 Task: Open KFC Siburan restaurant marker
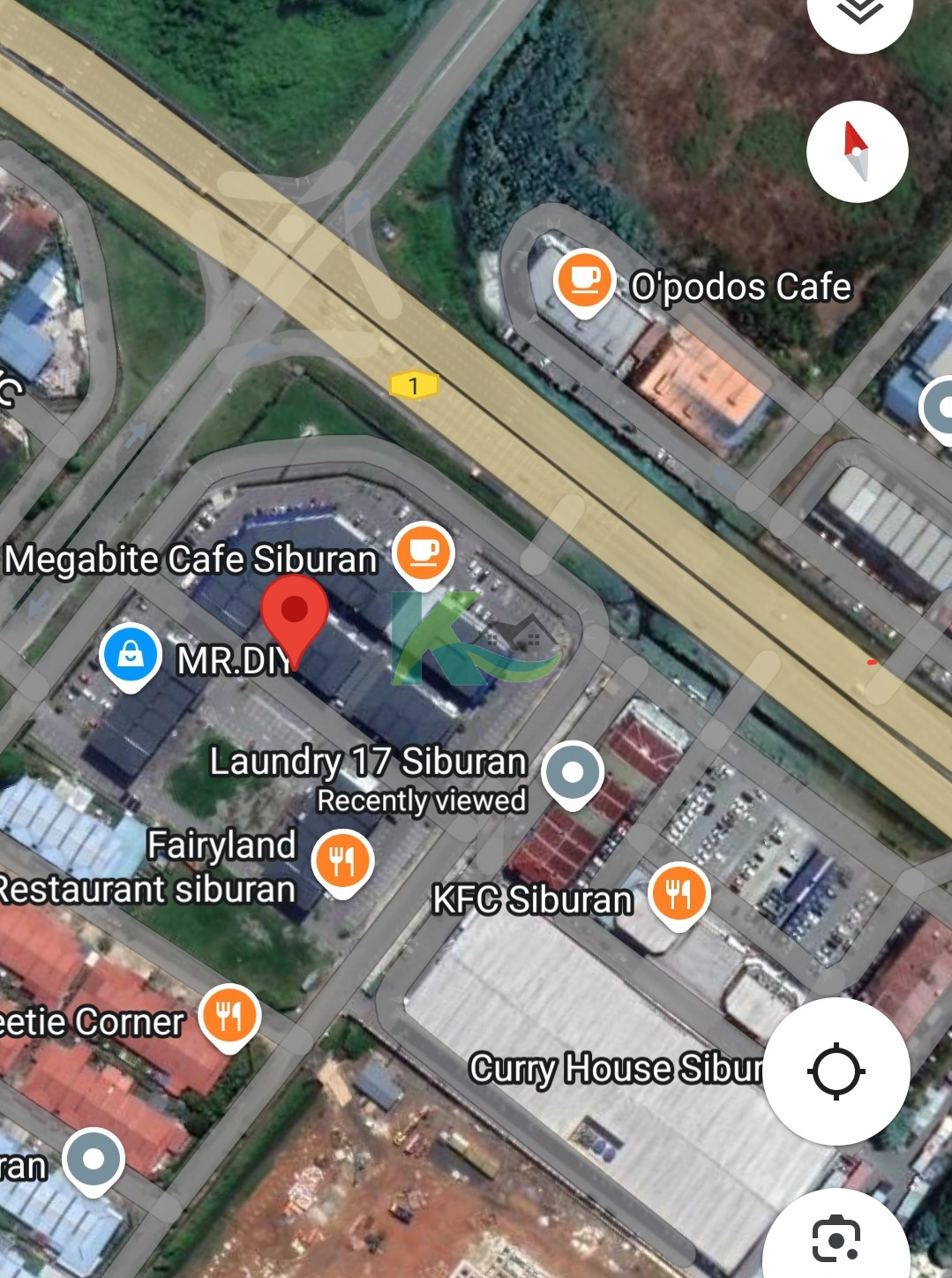click(678, 894)
